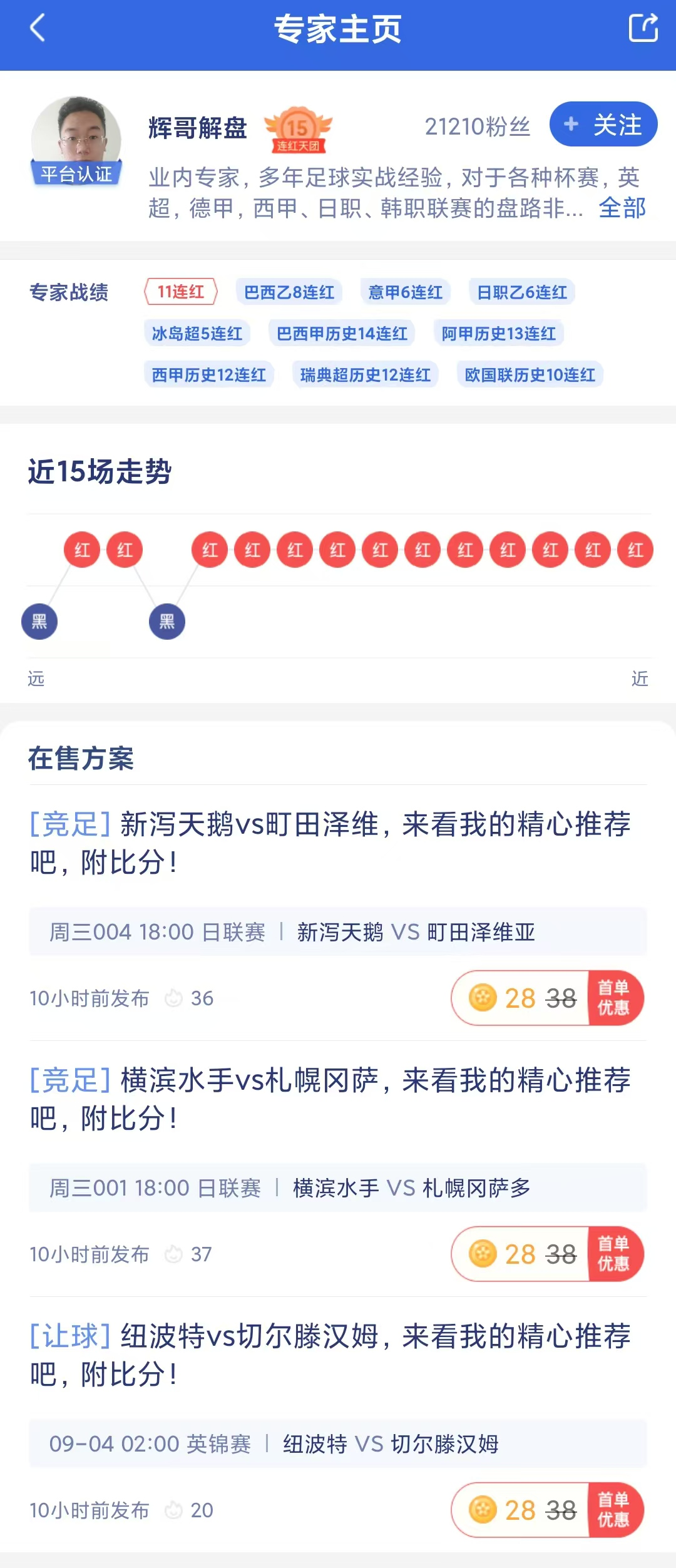Buy the 横滨水手 plan for 28 coins
The height and width of the screenshot is (1568, 676).
pyautogui.click(x=546, y=1254)
